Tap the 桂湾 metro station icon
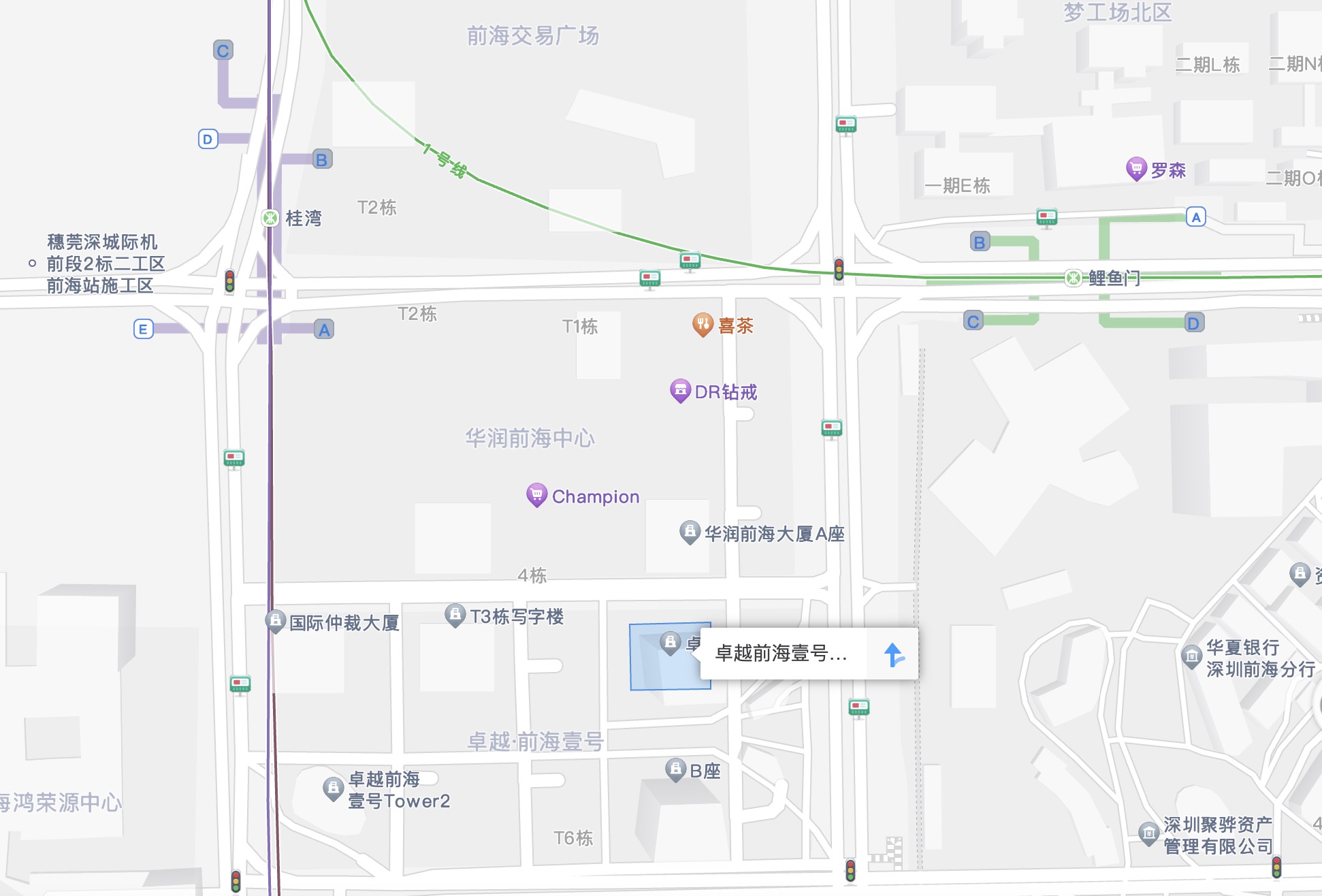1322x896 pixels. click(270, 218)
